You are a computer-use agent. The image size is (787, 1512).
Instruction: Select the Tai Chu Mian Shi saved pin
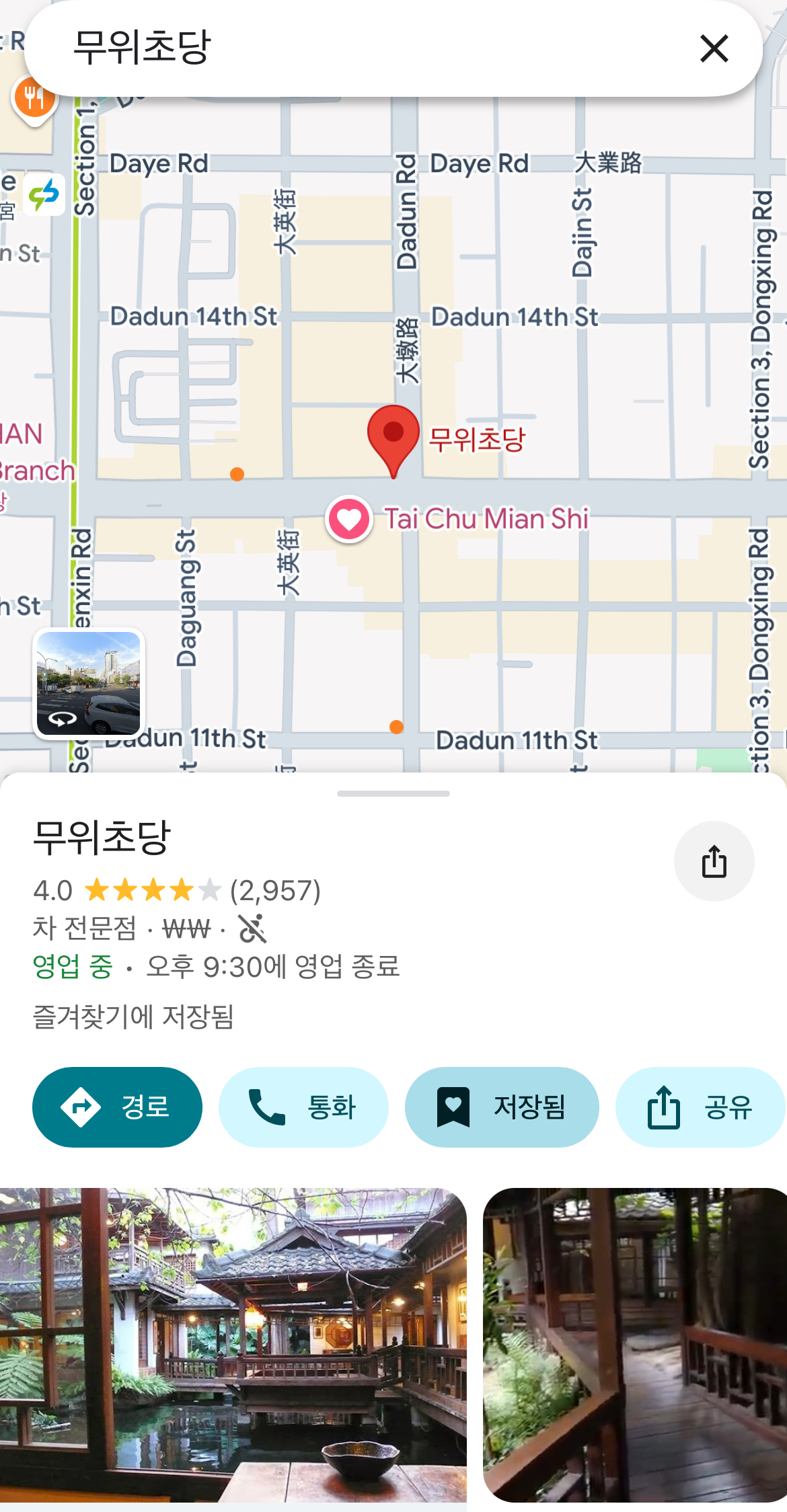tap(349, 519)
